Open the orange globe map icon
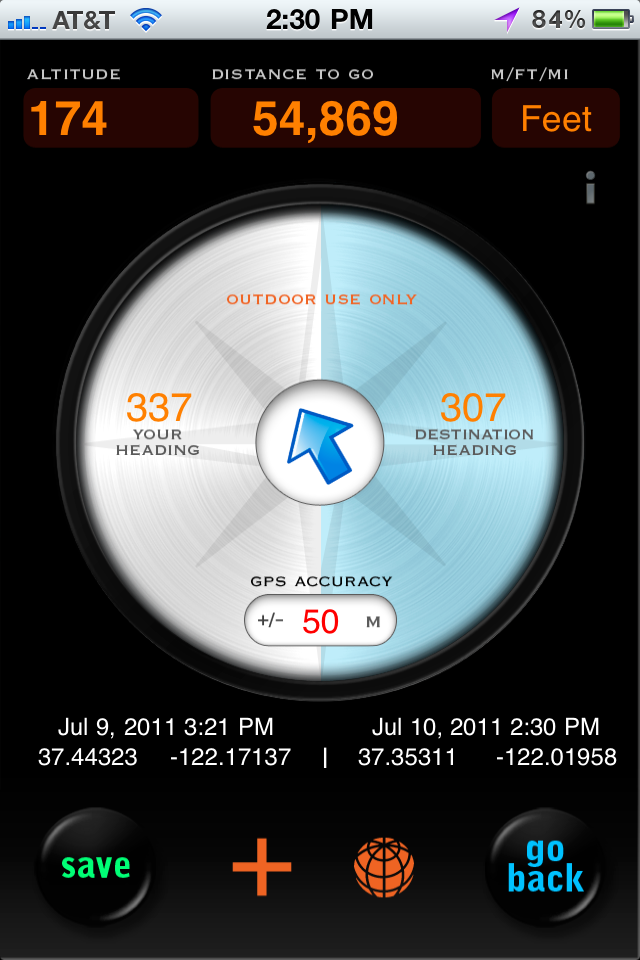This screenshot has height=960, width=640. click(384, 866)
